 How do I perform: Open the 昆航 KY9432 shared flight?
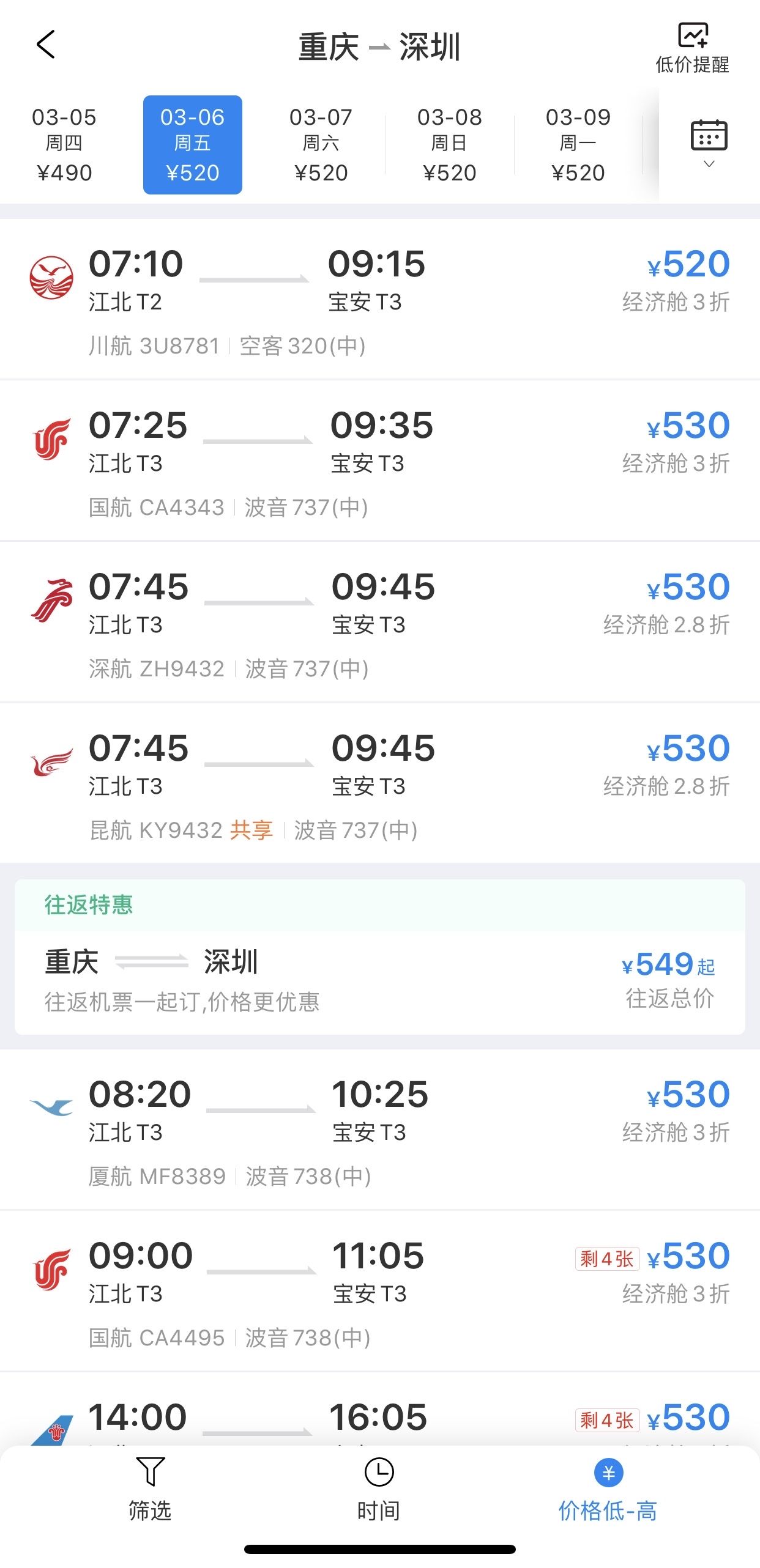coord(379,784)
